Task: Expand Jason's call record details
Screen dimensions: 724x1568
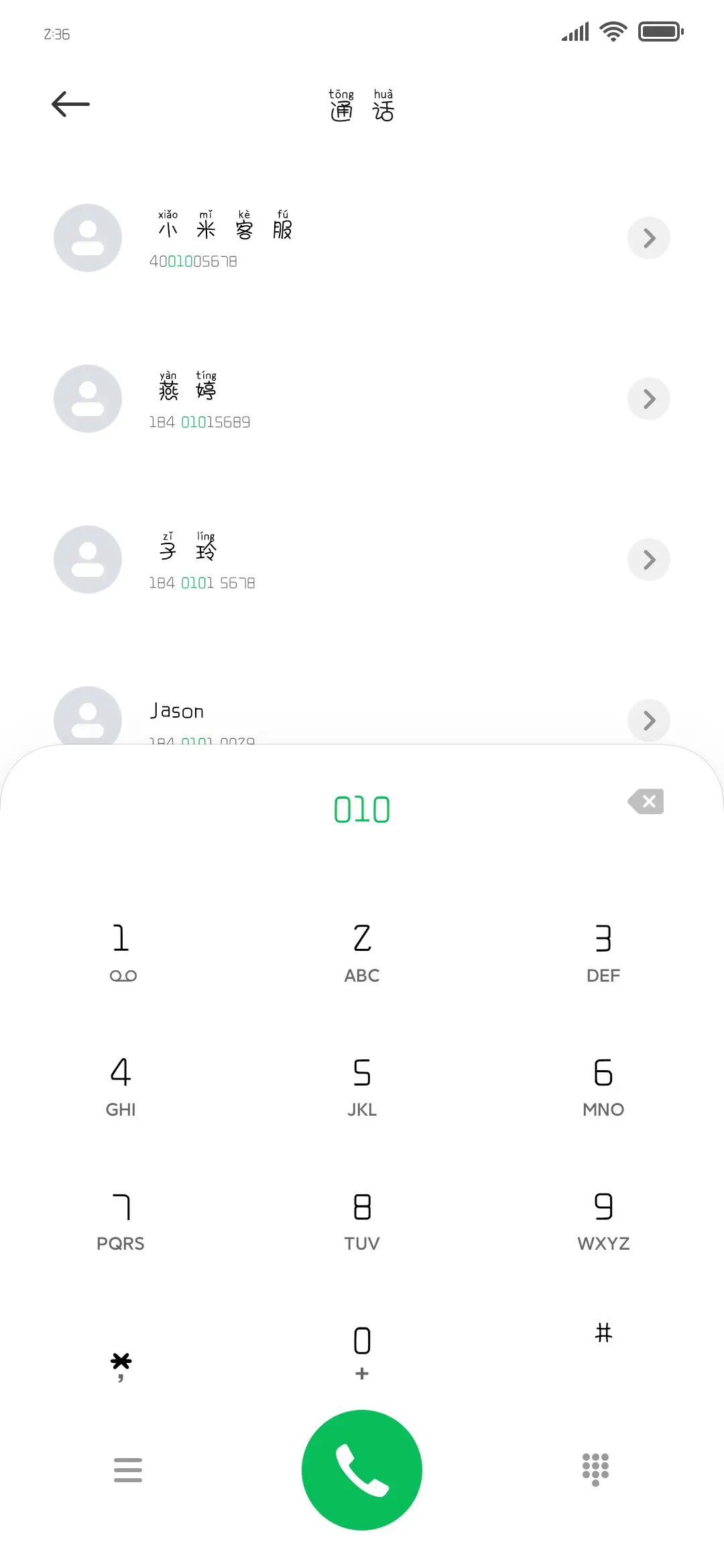Action: click(648, 720)
